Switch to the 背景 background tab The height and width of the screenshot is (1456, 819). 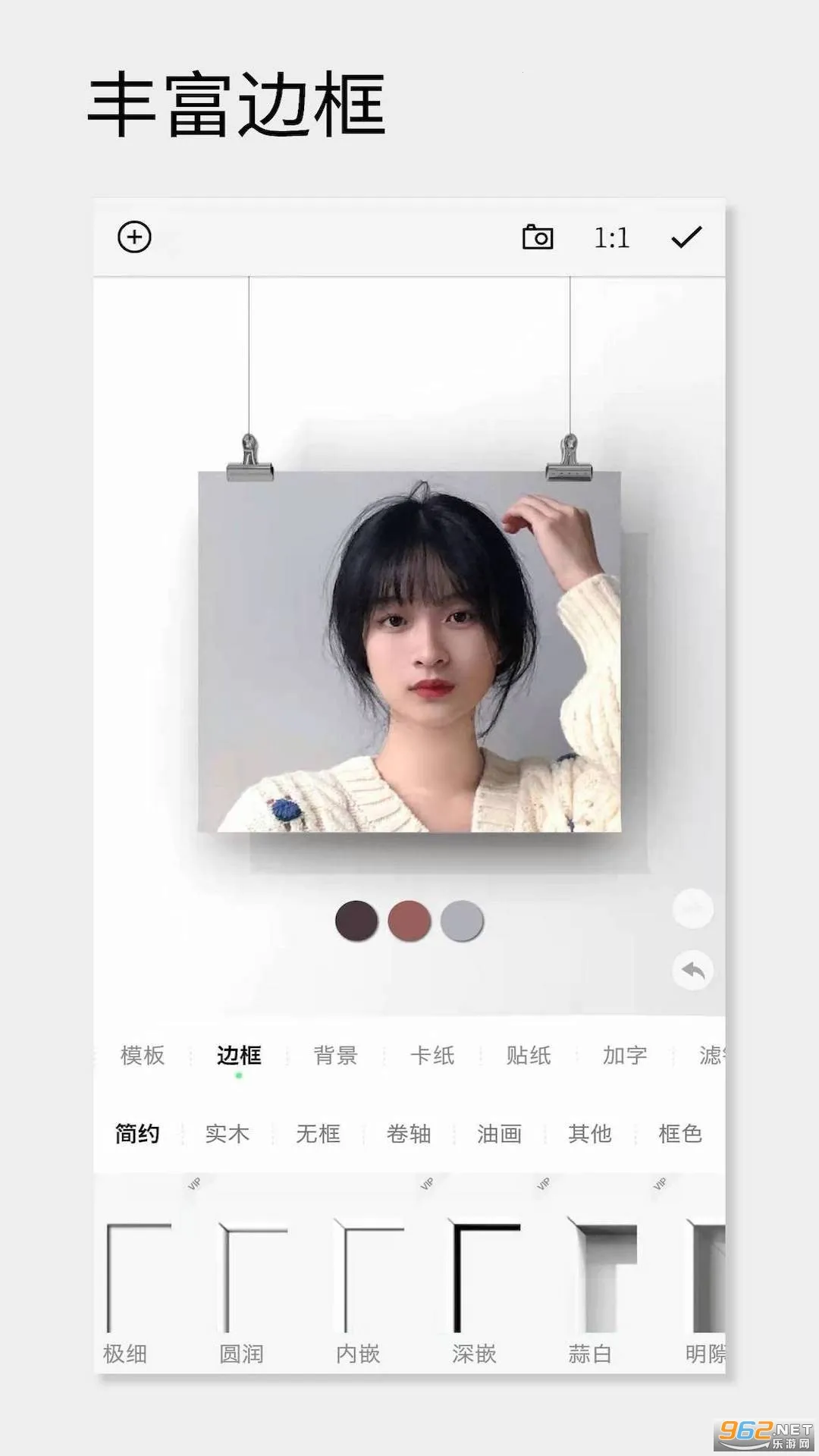coord(335,1056)
